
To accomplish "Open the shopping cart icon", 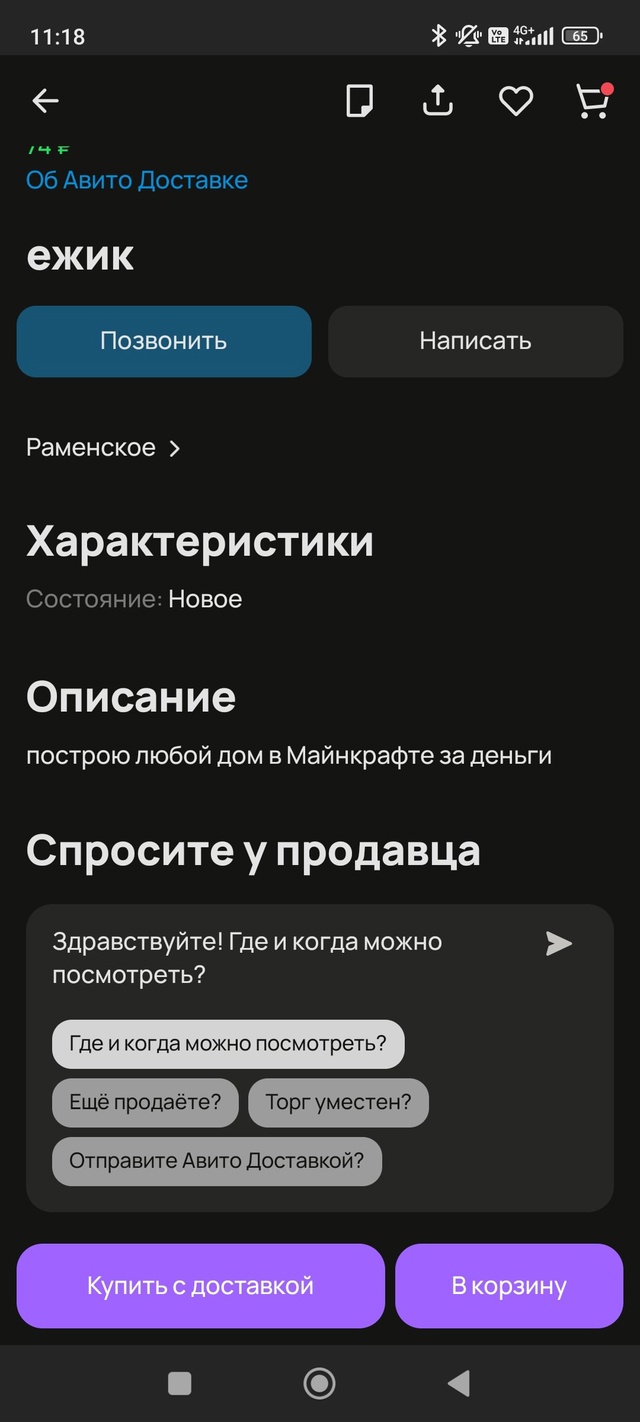I will tap(593, 101).
